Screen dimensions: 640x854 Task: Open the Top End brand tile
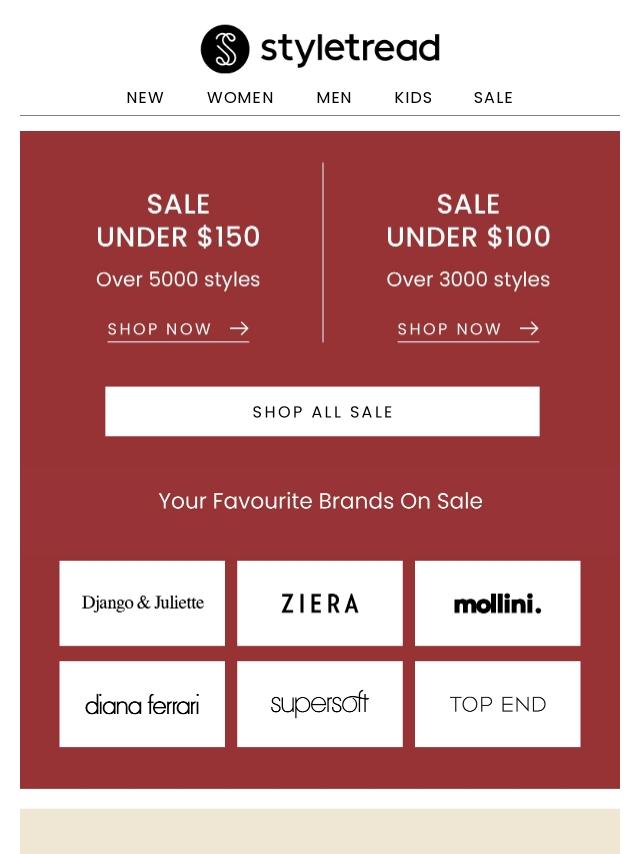pyautogui.click(x=497, y=704)
